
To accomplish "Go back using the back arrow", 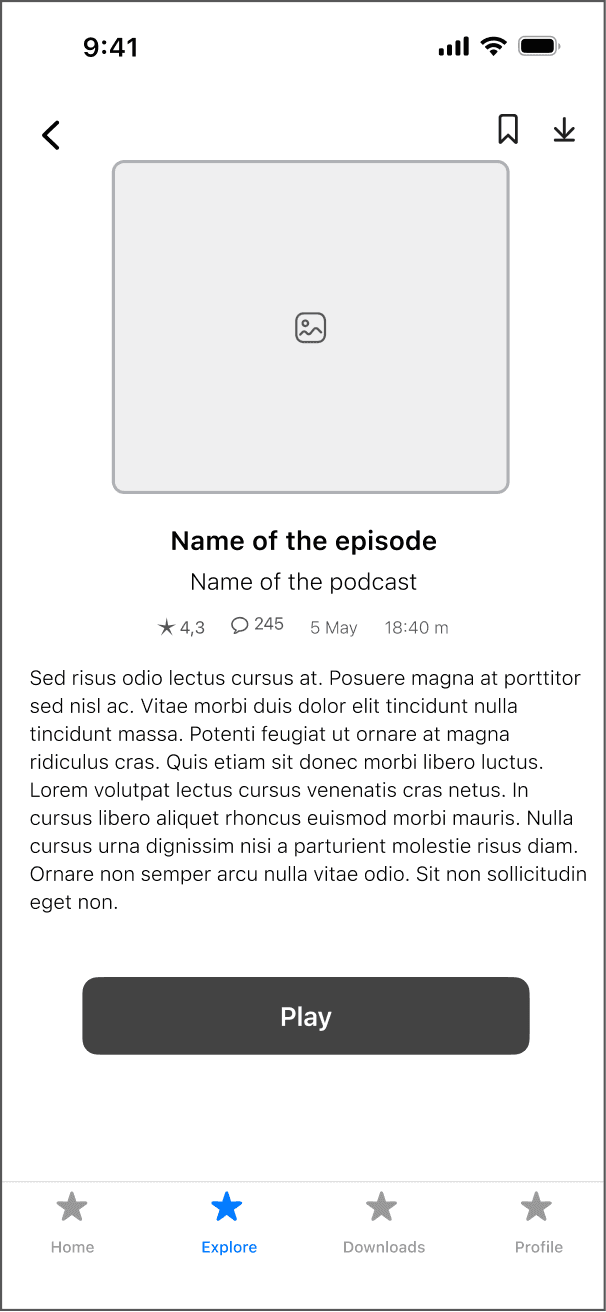I will pyautogui.click(x=51, y=135).
